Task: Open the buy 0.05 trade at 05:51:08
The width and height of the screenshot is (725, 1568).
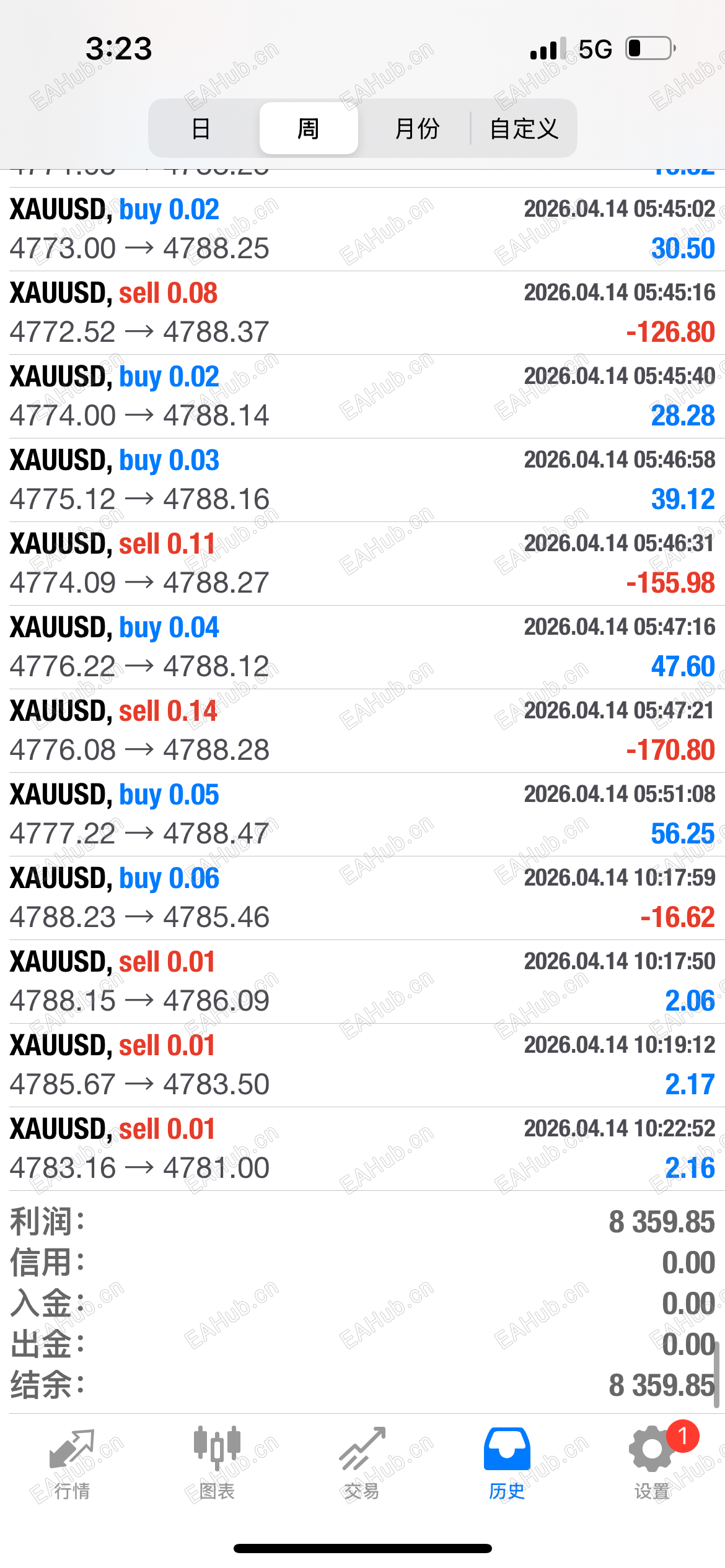Action: (362, 814)
